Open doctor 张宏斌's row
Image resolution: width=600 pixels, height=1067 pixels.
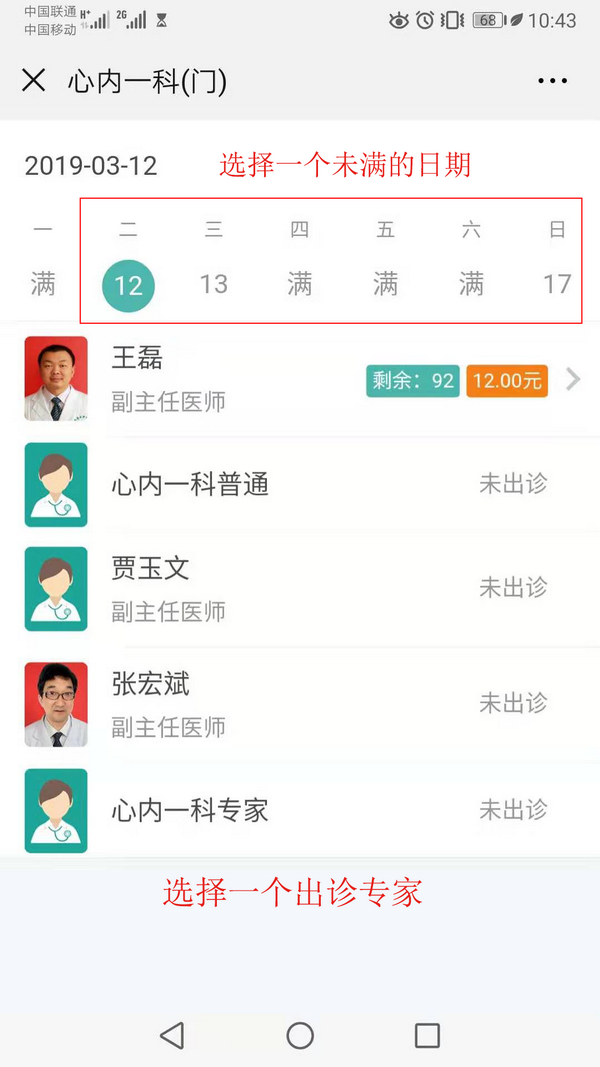tap(300, 705)
